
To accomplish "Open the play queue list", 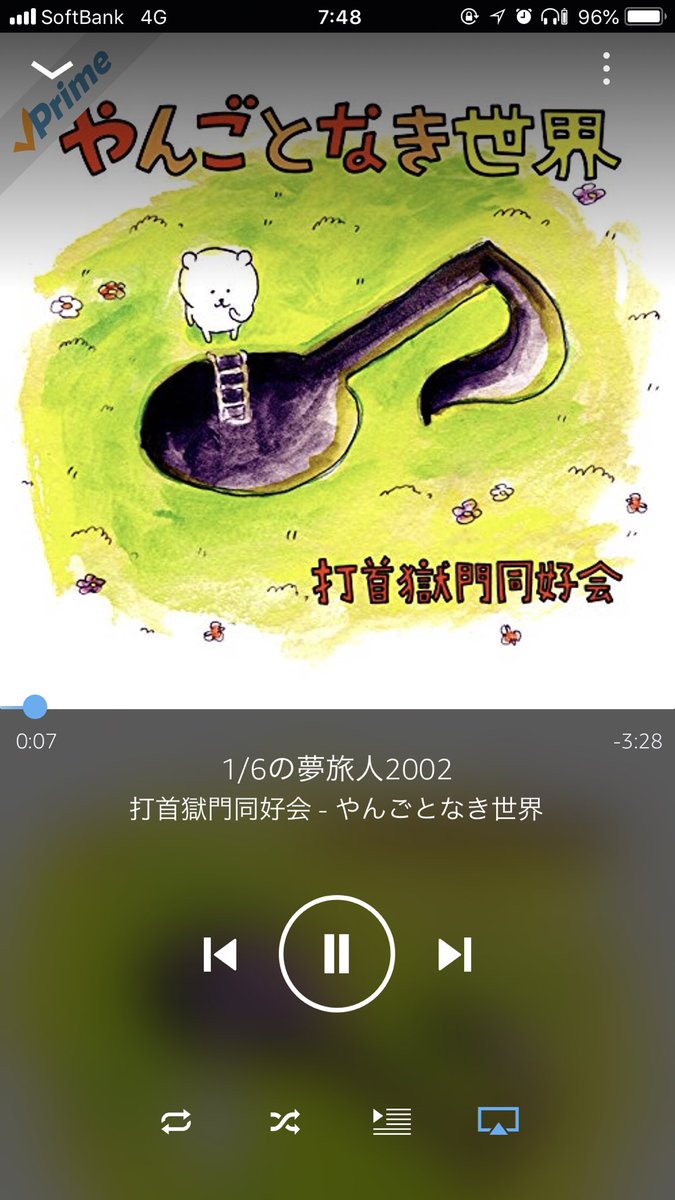I will coord(392,1122).
